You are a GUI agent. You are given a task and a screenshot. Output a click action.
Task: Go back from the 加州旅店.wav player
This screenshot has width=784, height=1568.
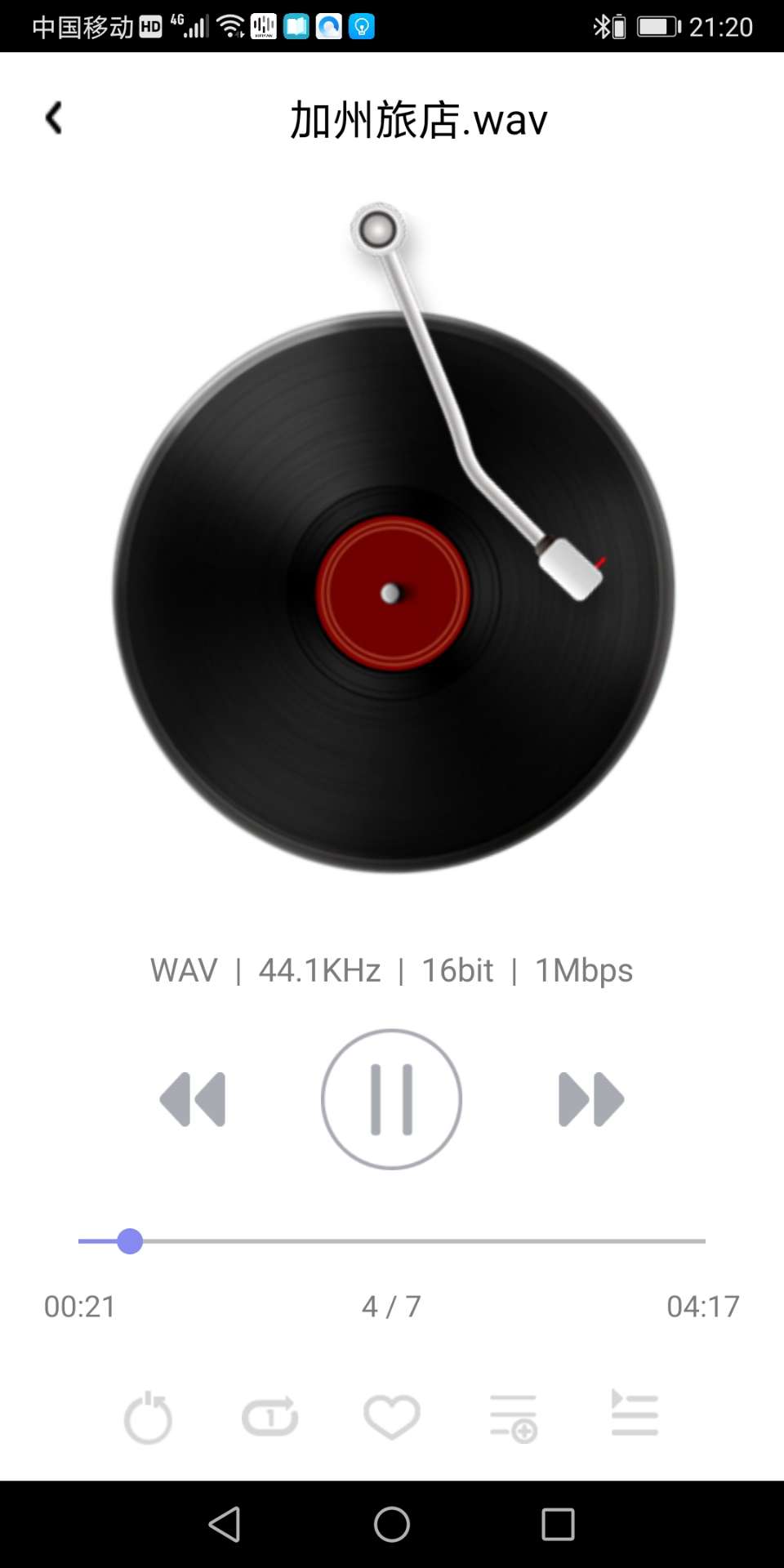[54, 118]
